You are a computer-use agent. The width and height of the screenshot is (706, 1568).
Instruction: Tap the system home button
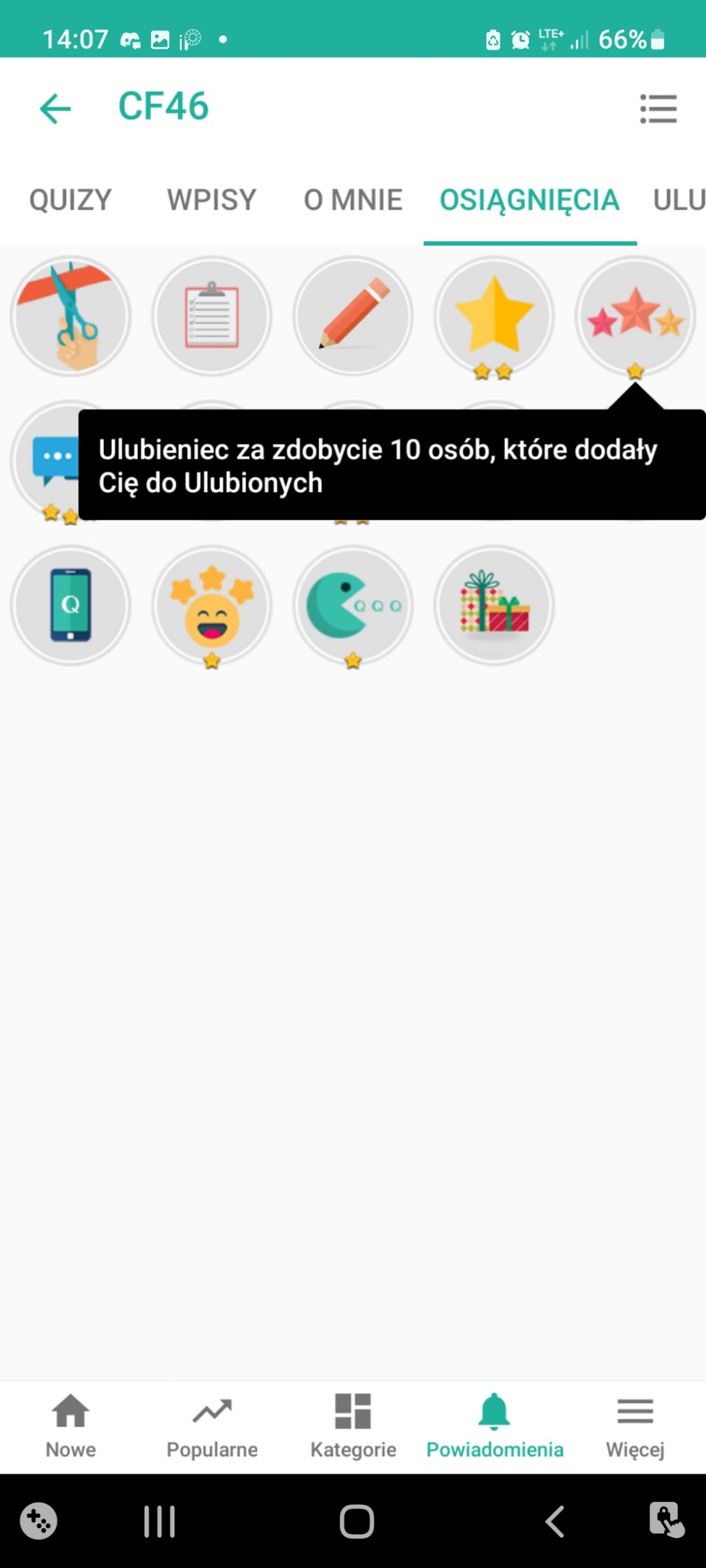click(356, 1521)
